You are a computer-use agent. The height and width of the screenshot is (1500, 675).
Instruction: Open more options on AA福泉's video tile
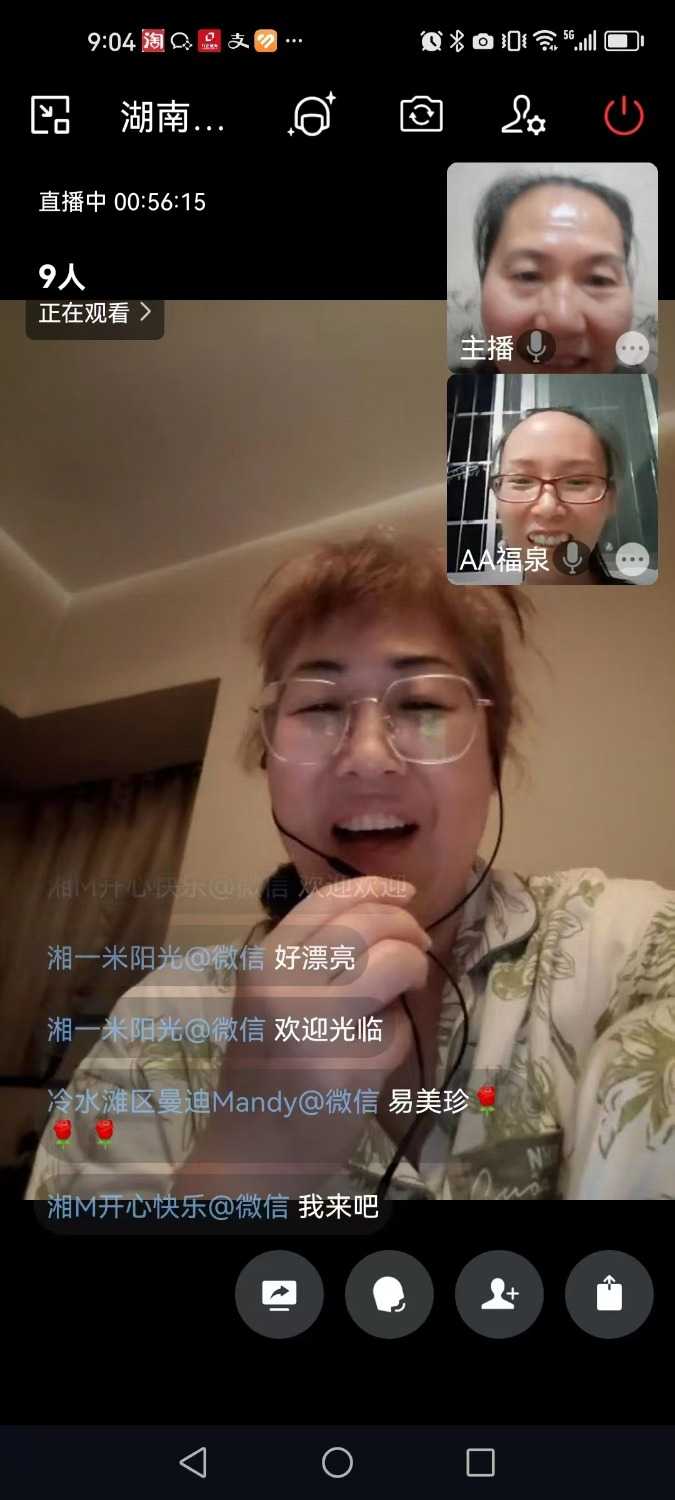[x=632, y=559]
